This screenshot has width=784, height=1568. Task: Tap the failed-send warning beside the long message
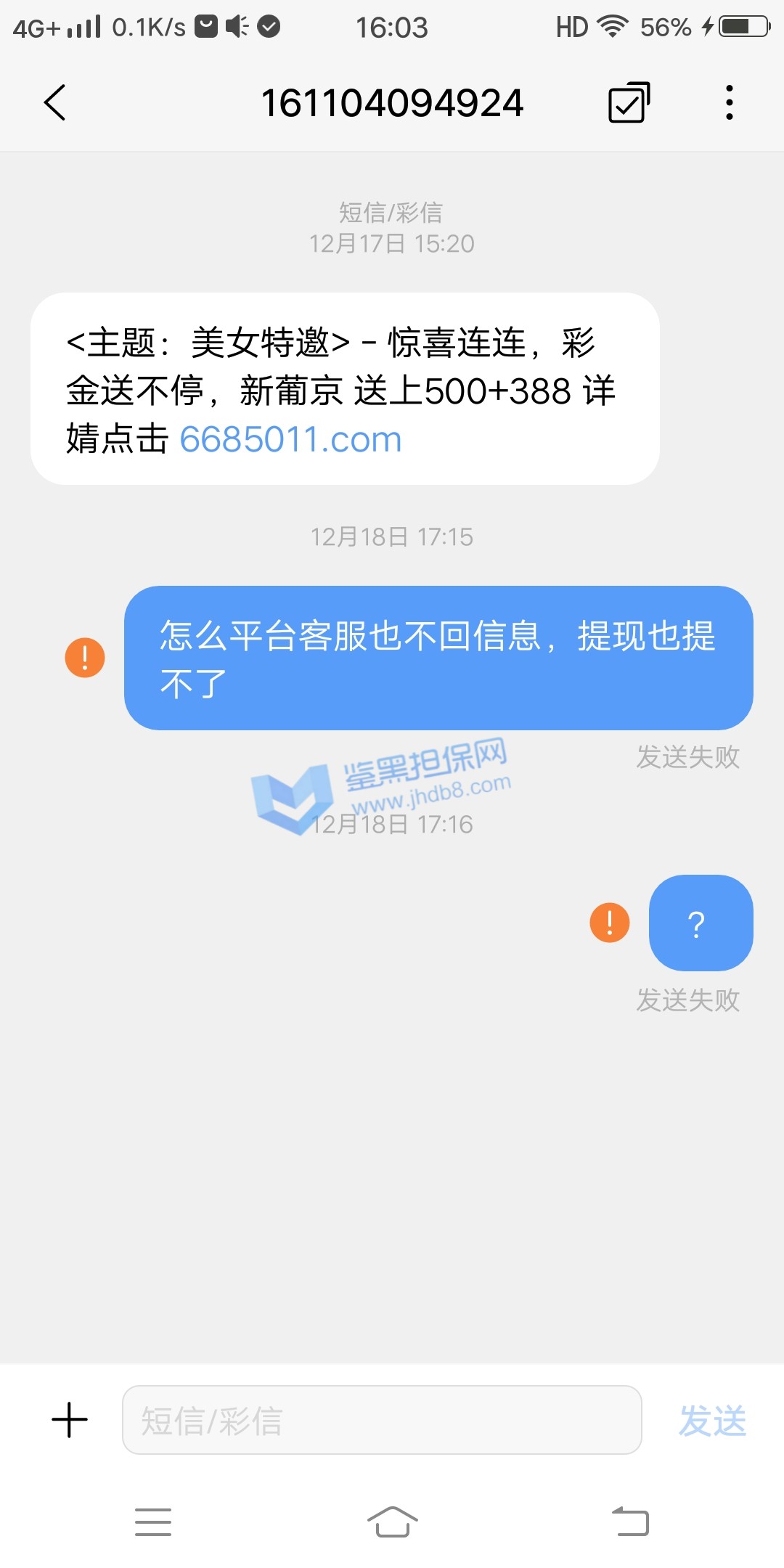(85, 658)
